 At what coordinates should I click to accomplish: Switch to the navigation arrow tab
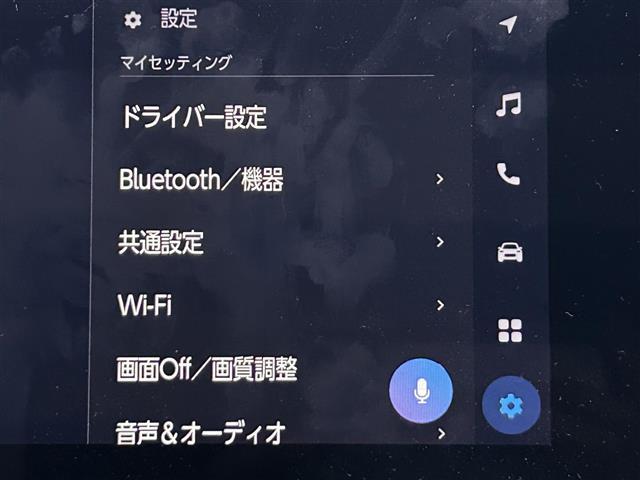(509, 25)
